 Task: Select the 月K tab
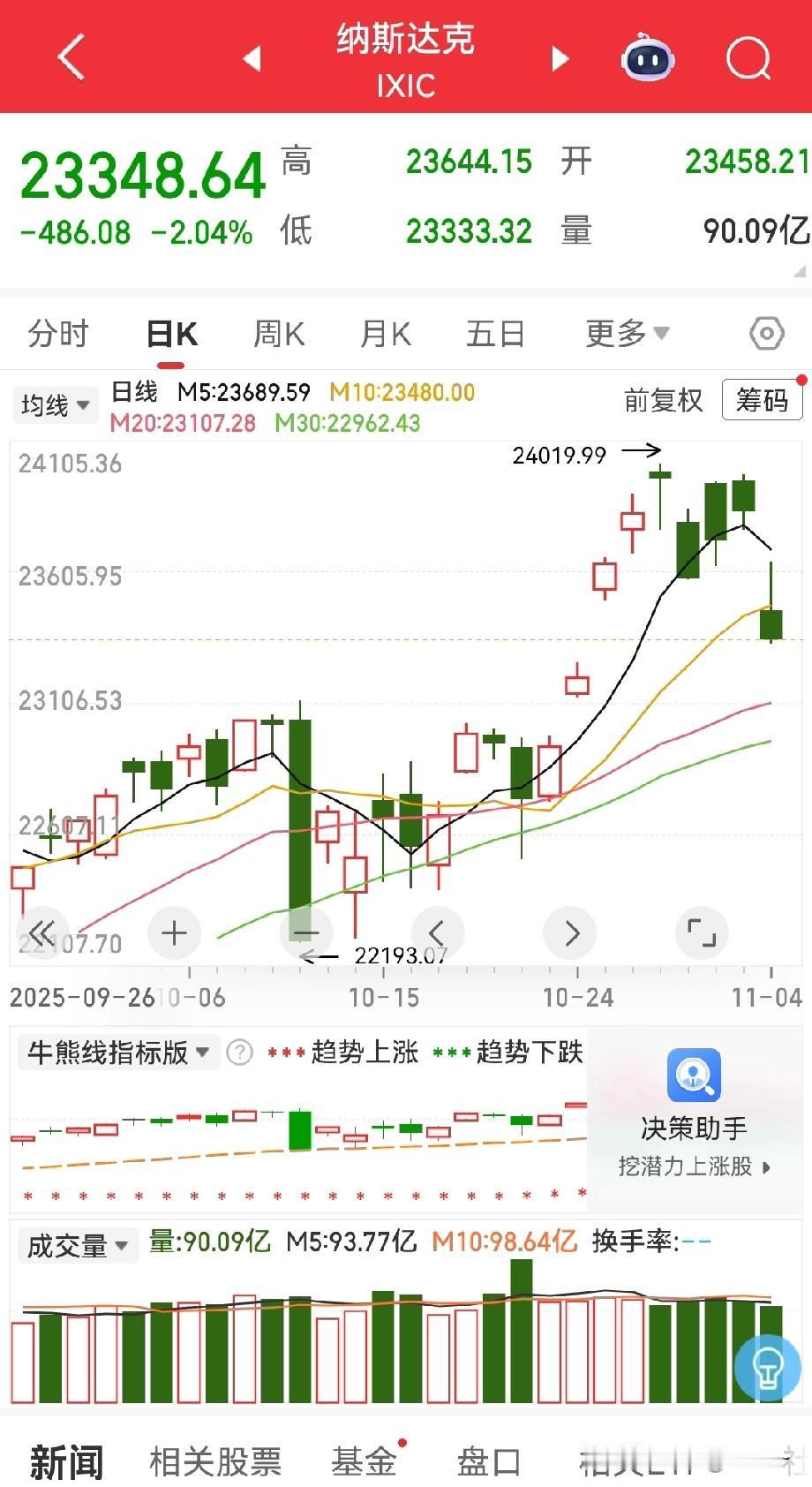point(386,334)
